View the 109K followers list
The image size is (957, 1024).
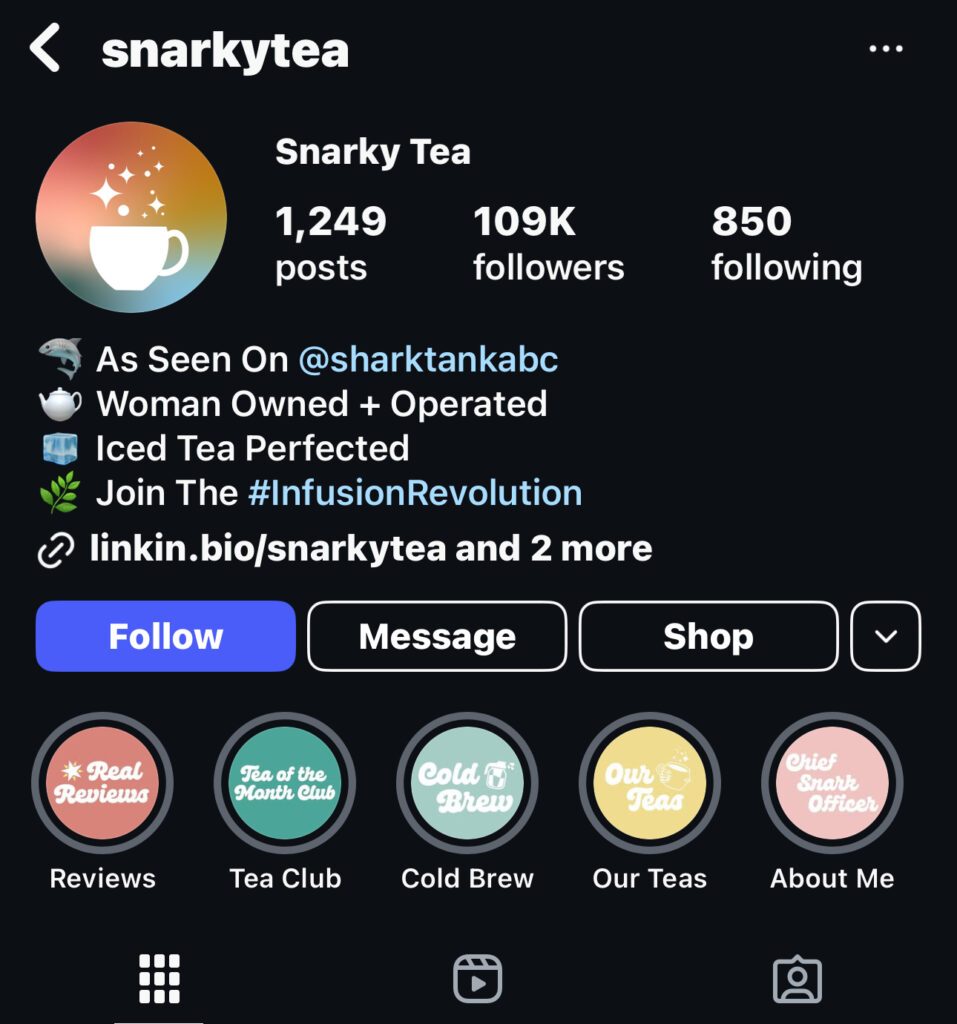click(548, 243)
